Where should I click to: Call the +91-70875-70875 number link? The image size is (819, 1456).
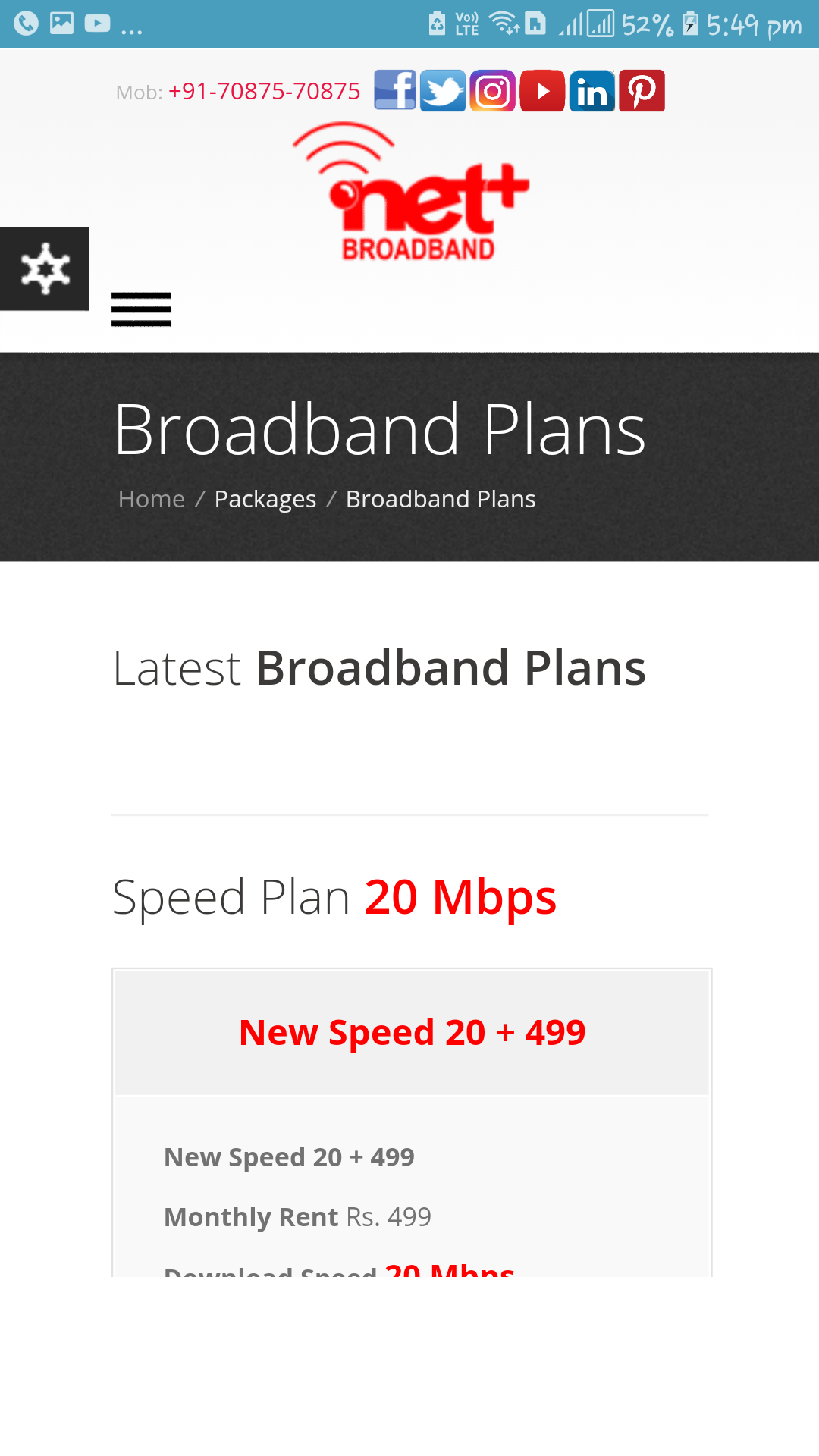(x=264, y=90)
